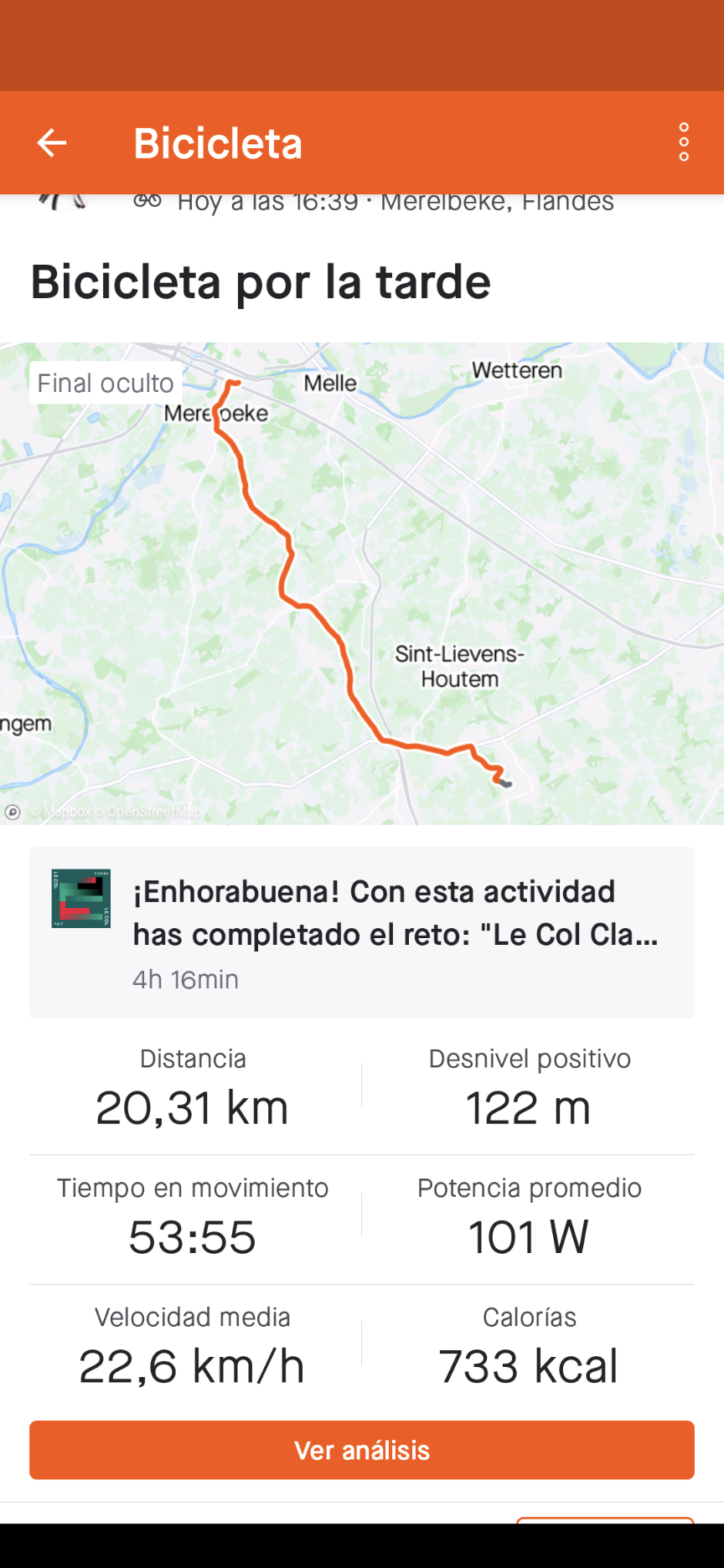724x1568 pixels.
Task: Go back using the arrow icon
Action: pyautogui.click(x=52, y=143)
